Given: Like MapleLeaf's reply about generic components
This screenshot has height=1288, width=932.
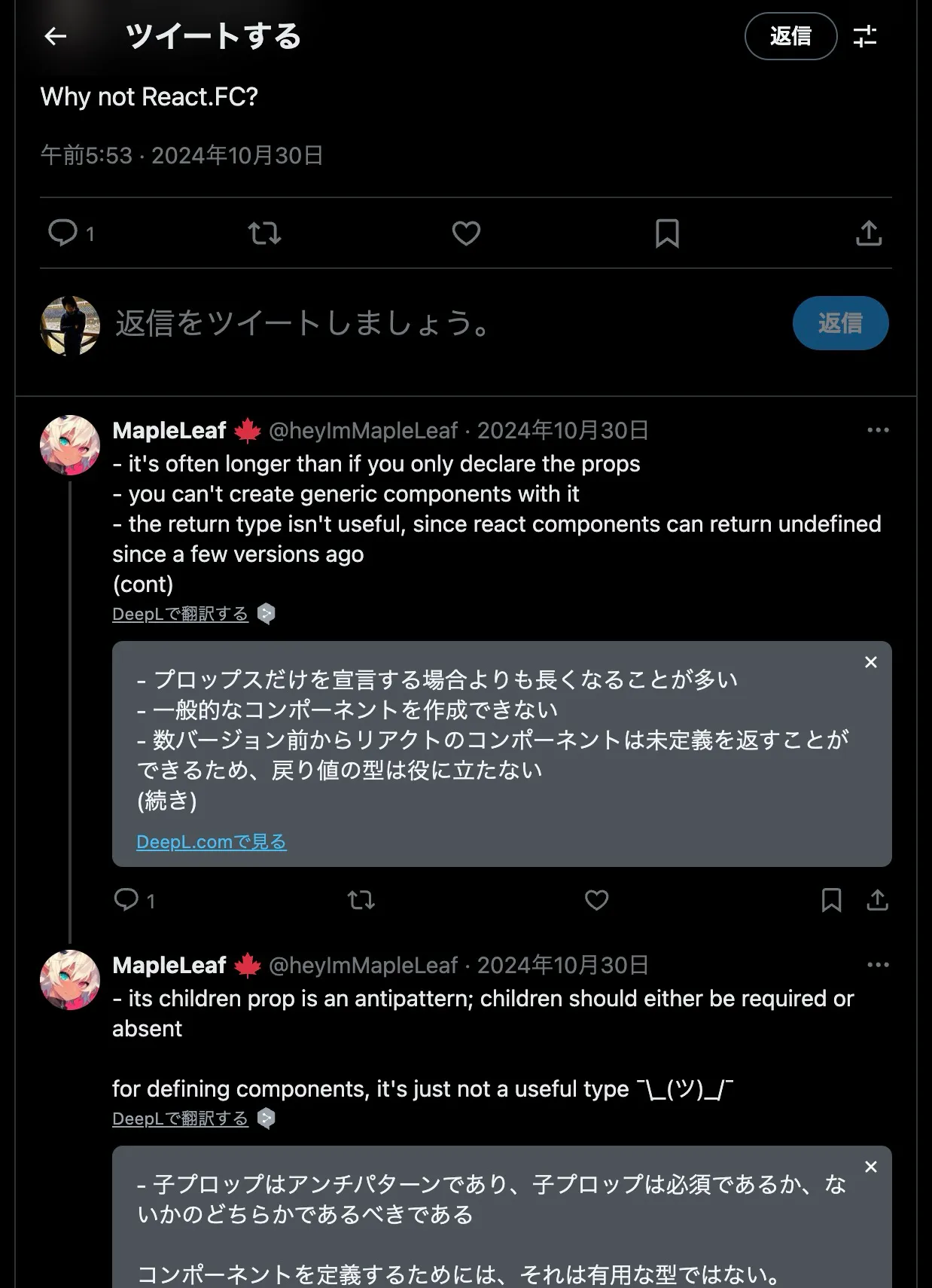Looking at the screenshot, I should tap(596, 899).
